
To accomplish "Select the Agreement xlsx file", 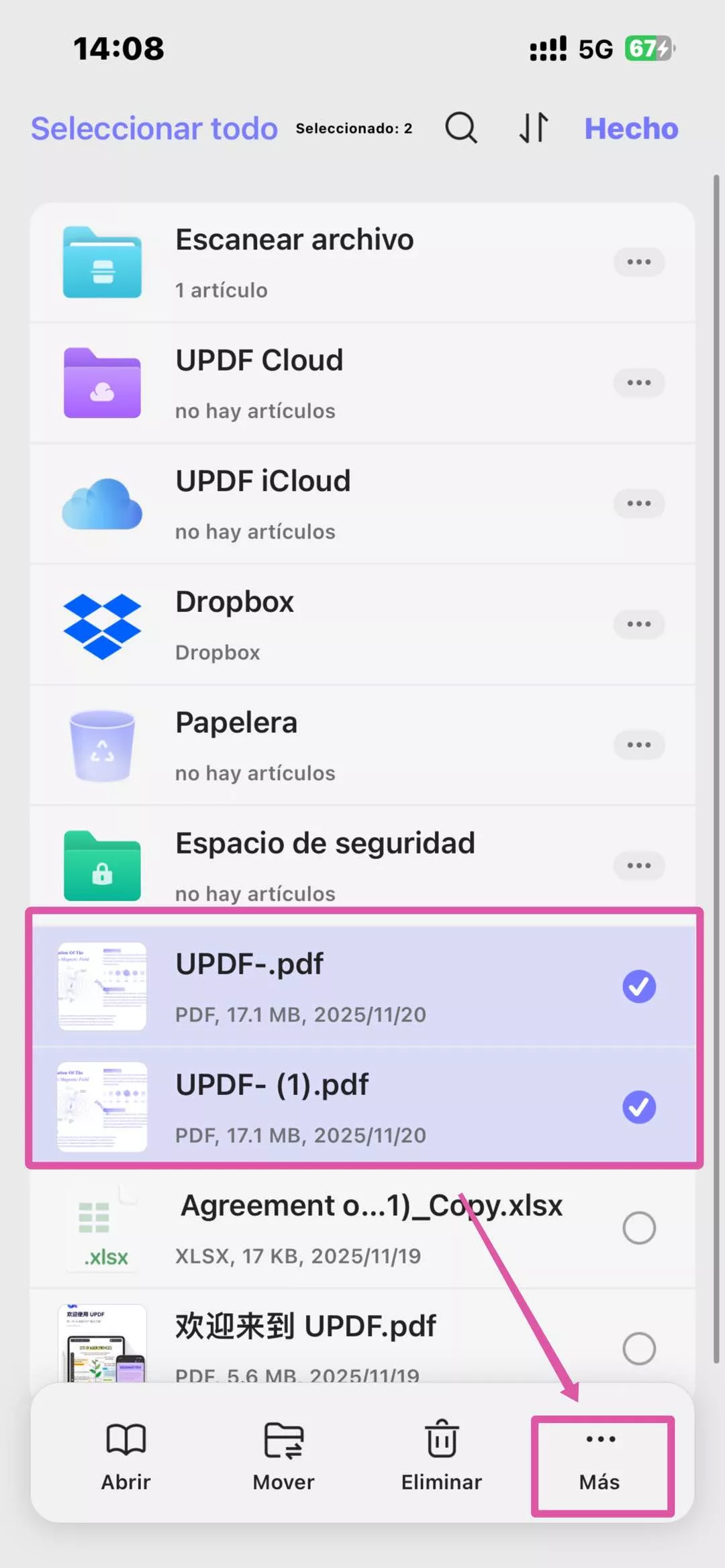I will pos(638,1228).
